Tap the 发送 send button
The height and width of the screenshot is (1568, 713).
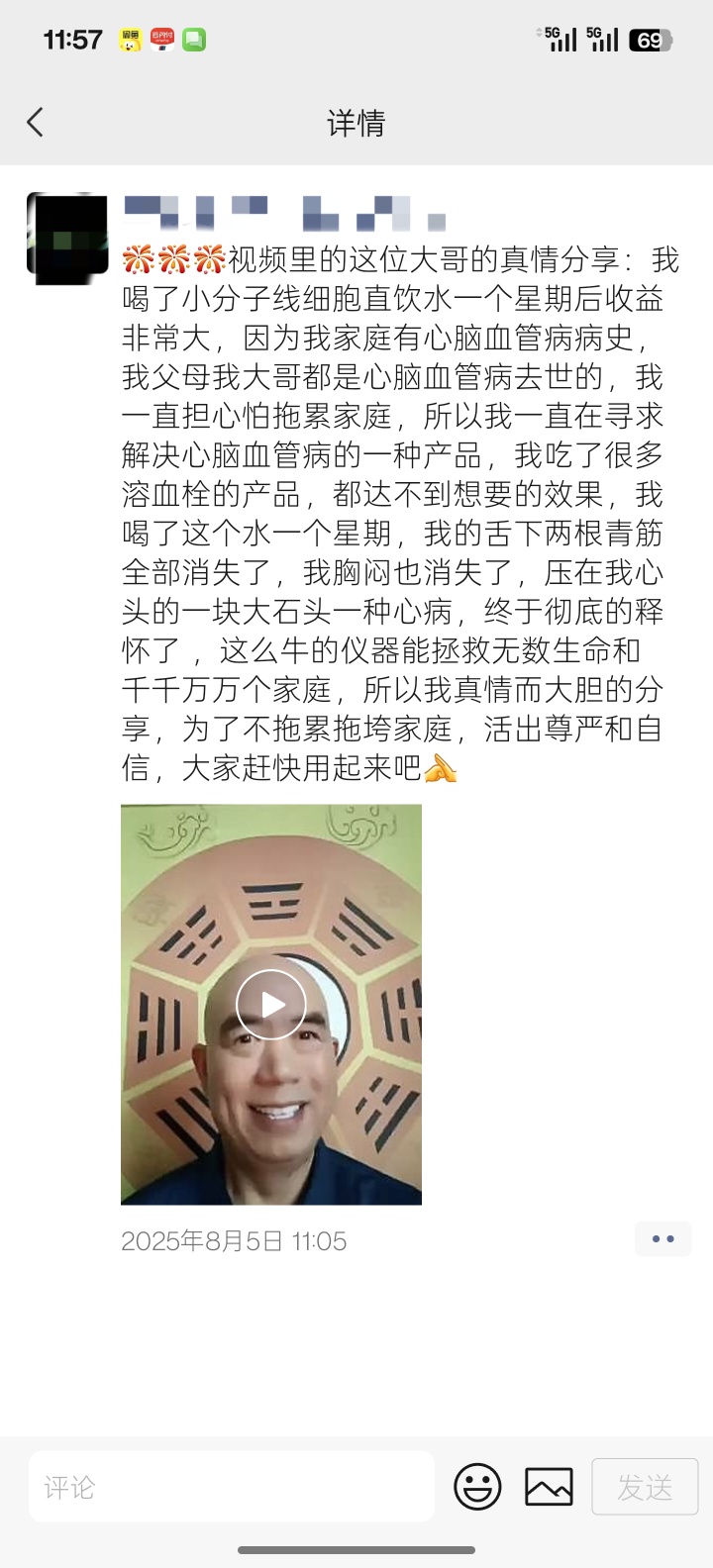coord(645,1487)
